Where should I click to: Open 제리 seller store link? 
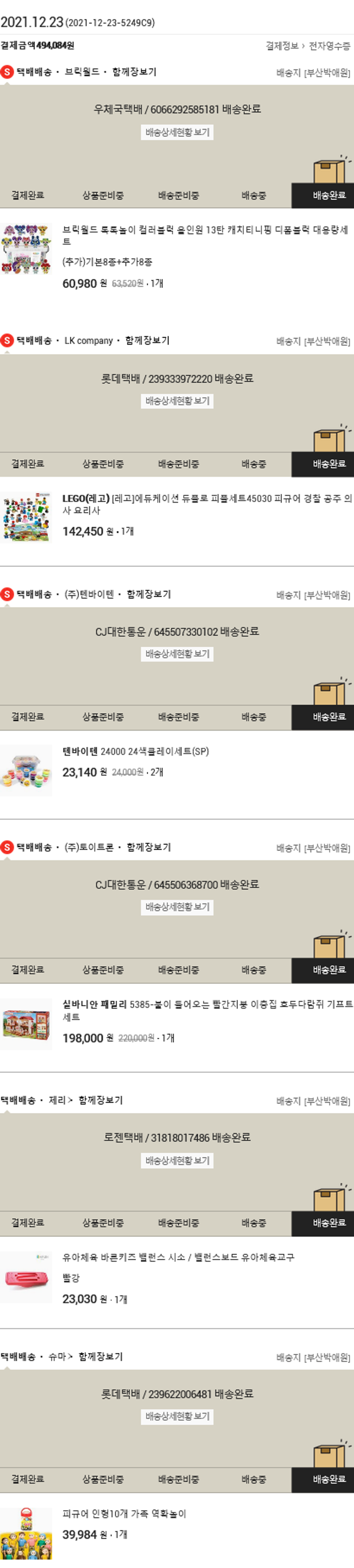(60, 1101)
